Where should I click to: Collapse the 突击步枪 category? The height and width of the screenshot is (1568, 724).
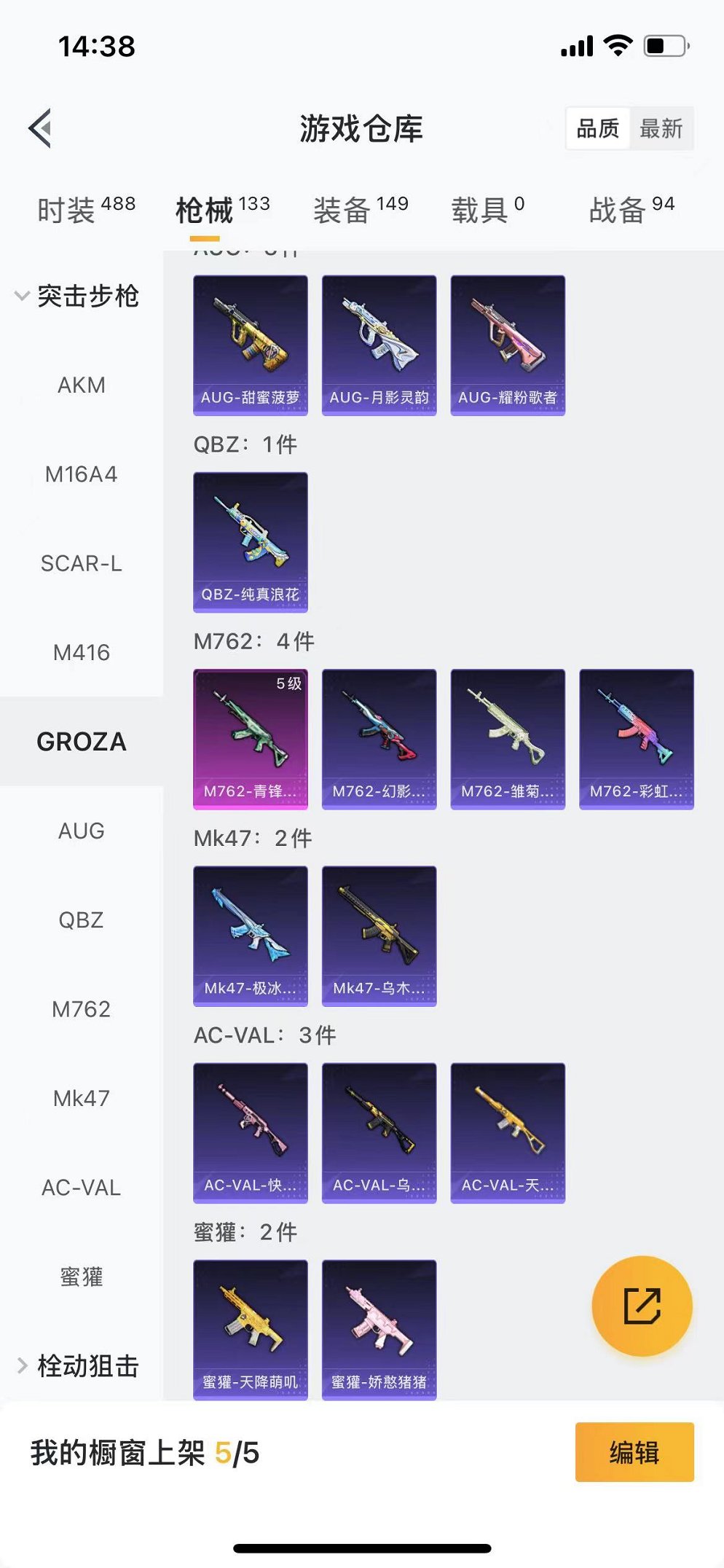[77, 296]
